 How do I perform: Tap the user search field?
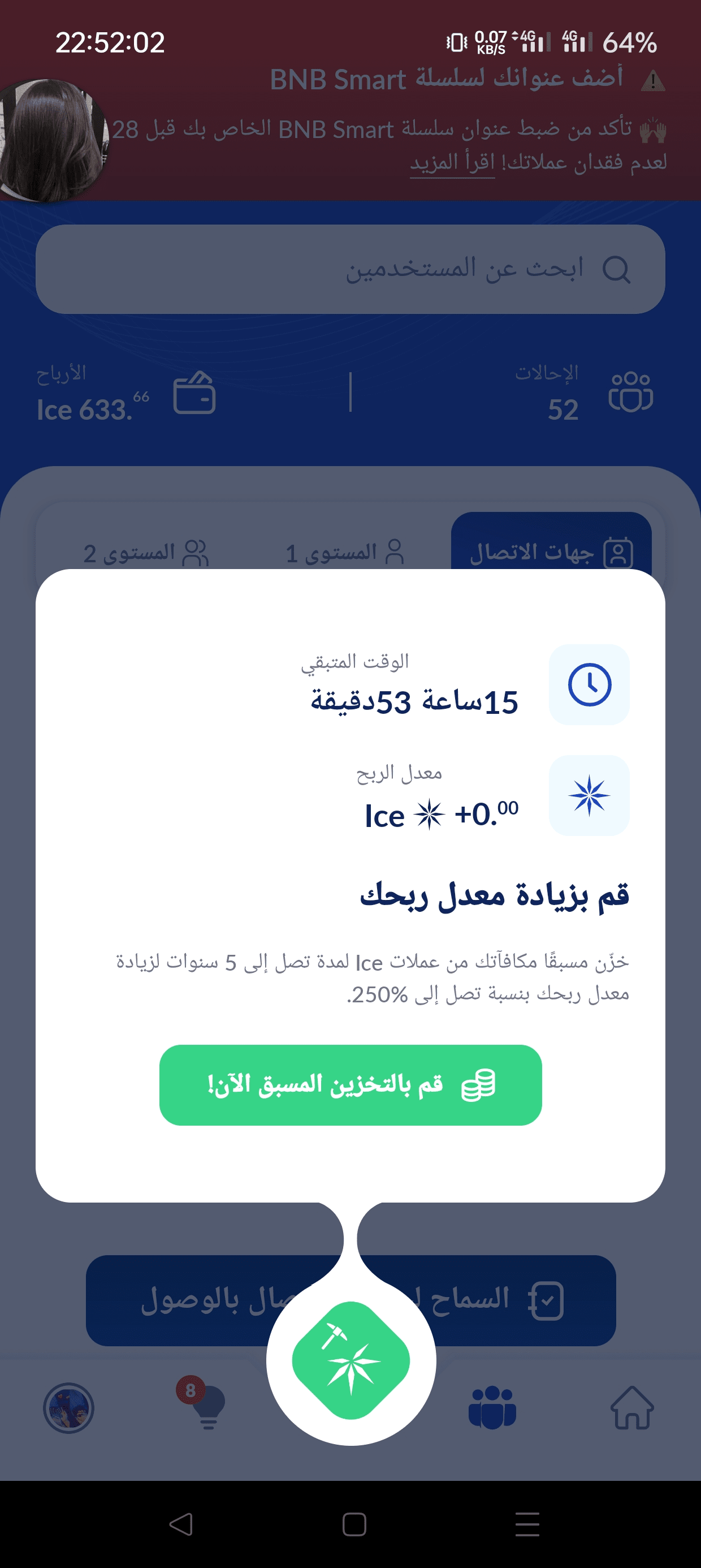coord(350,269)
